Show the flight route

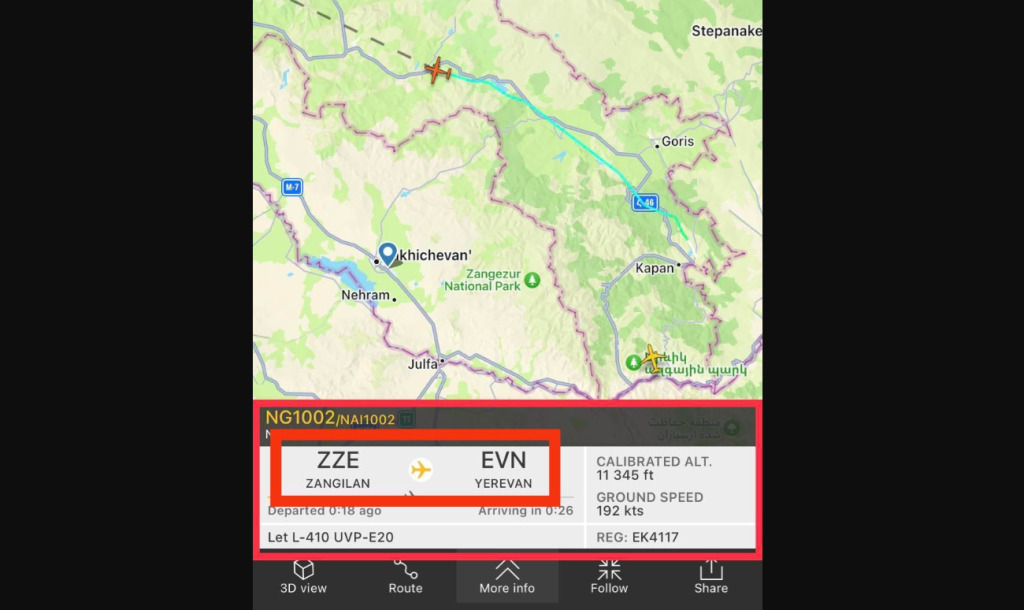[405, 576]
